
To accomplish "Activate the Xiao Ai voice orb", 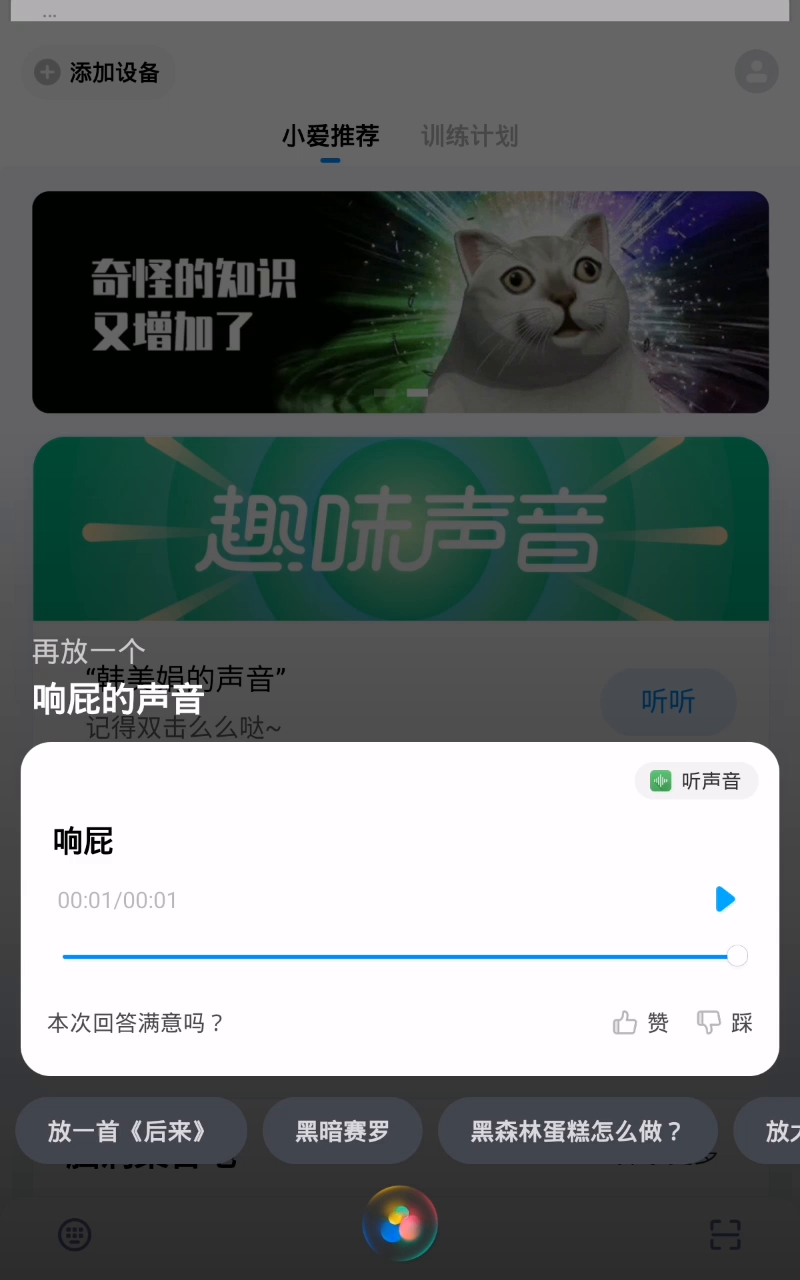I will click(400, 1223).
